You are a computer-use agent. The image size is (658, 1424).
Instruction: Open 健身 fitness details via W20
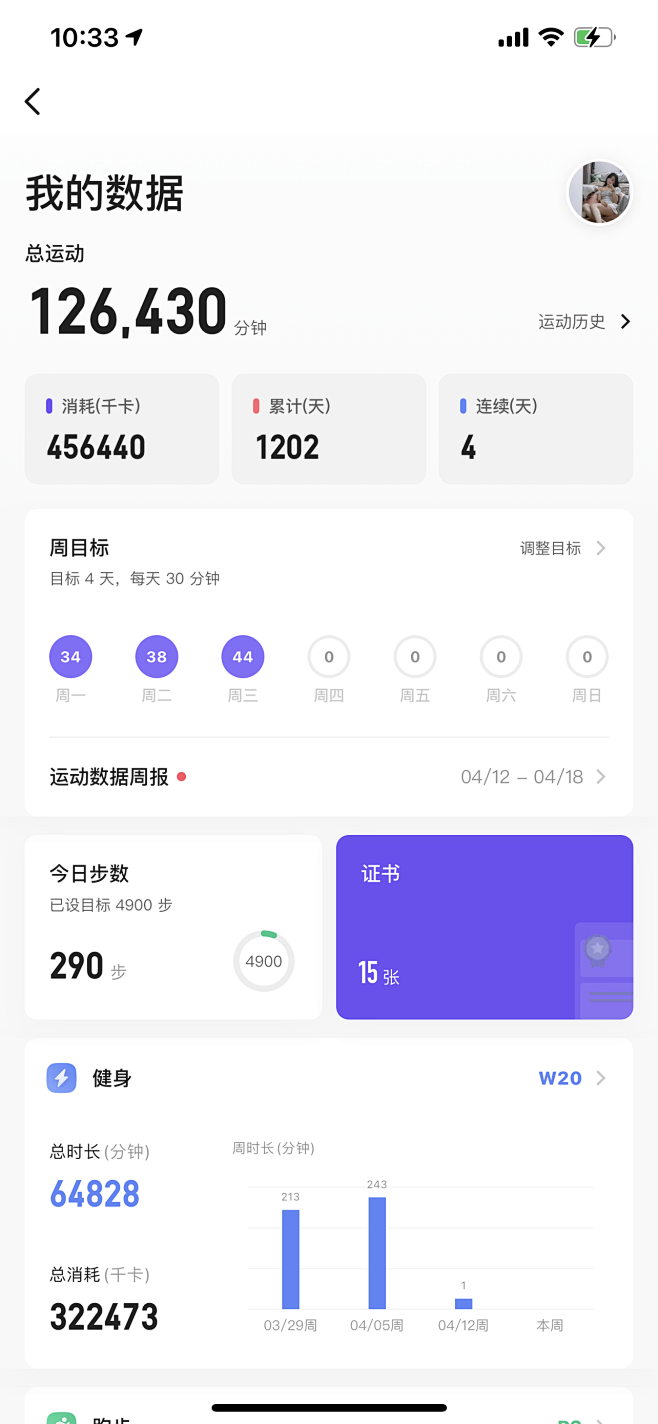[572, 1078]
